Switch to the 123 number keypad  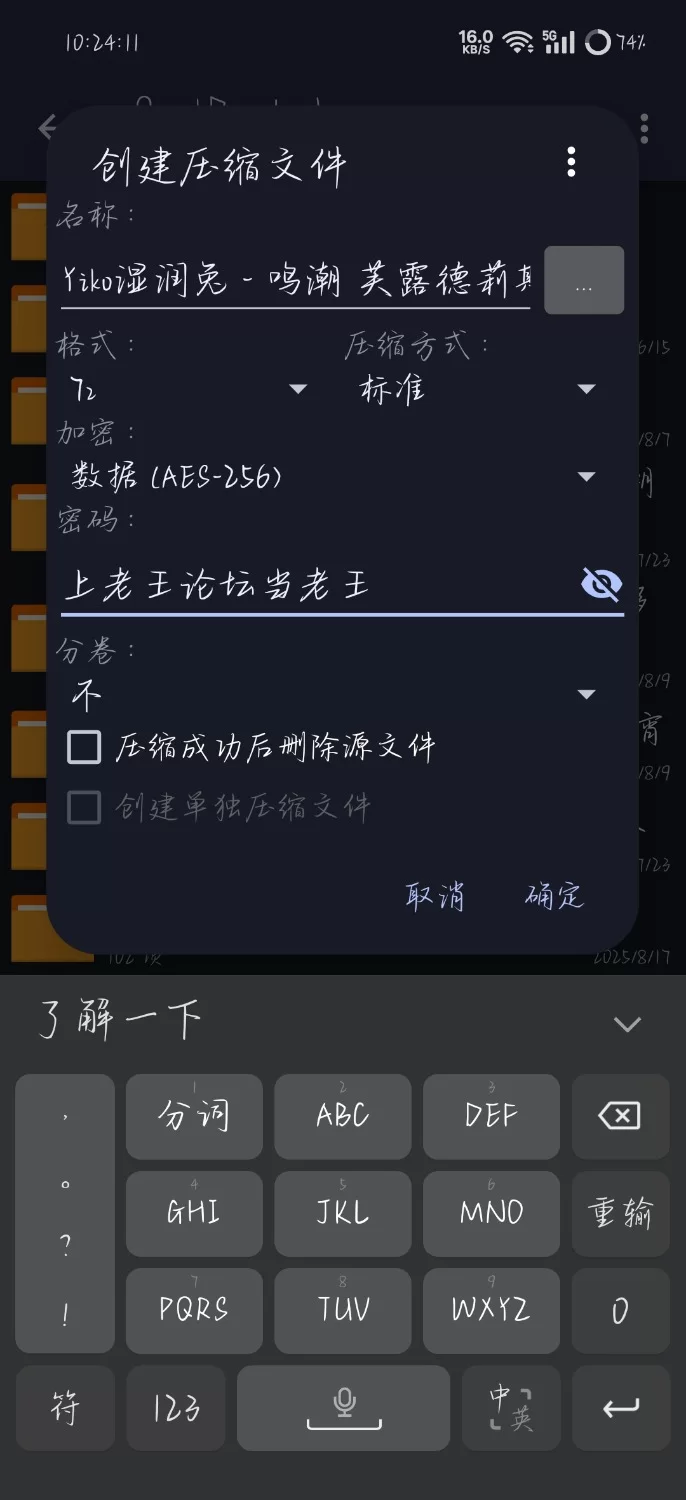[177, 1409]
